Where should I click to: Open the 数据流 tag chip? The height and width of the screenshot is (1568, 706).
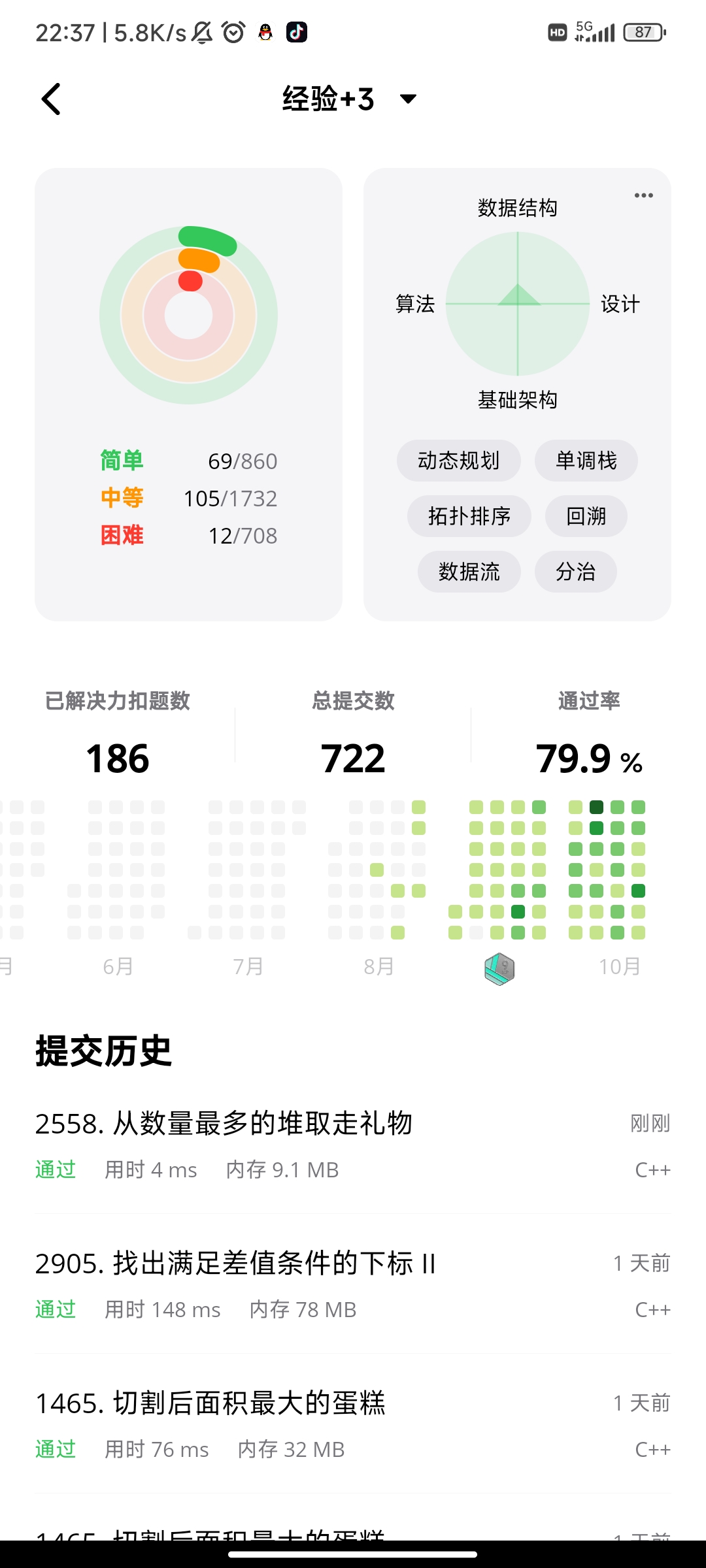[469, 572]
